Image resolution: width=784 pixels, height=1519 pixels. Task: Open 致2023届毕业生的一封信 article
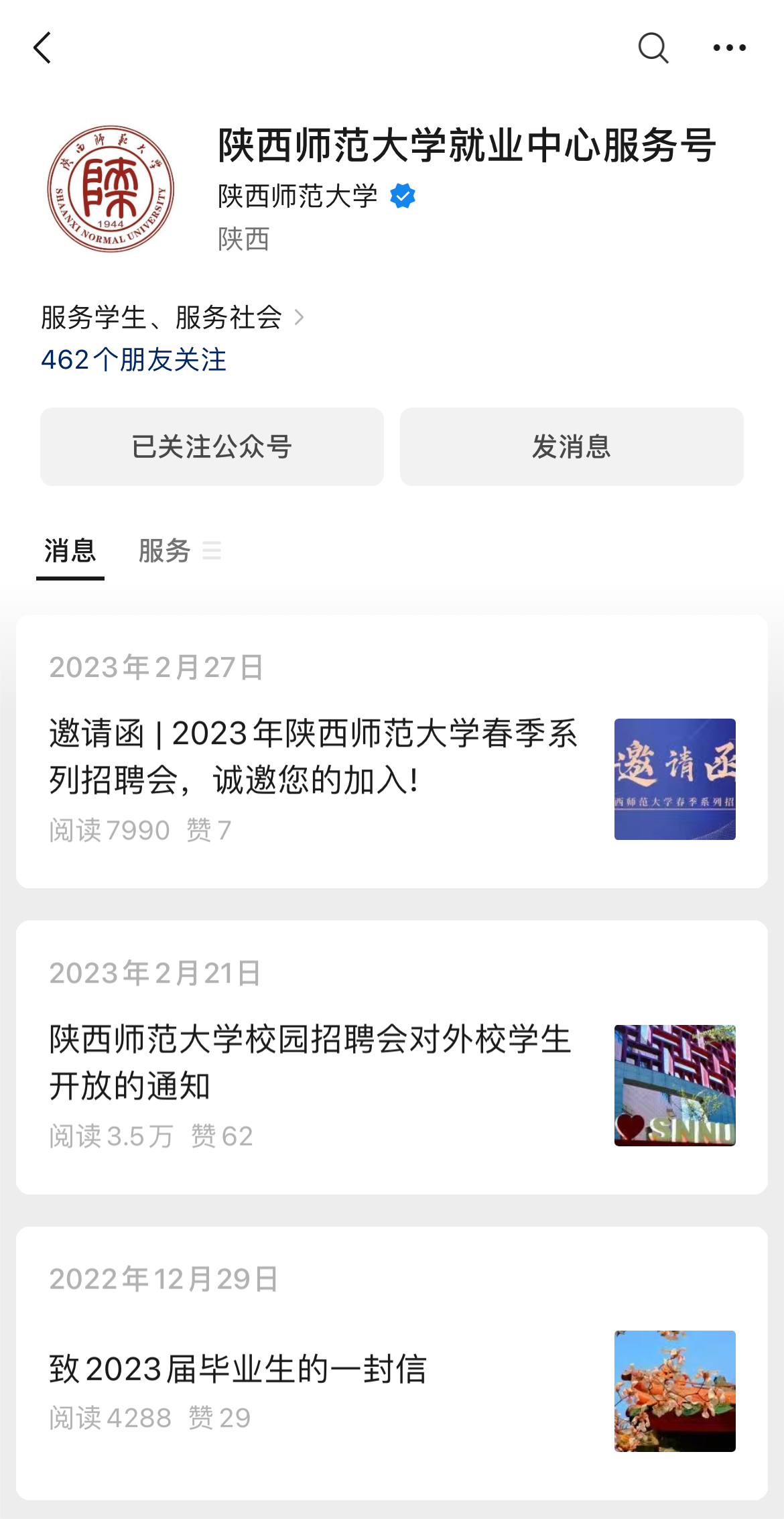tap(392, 1363)
